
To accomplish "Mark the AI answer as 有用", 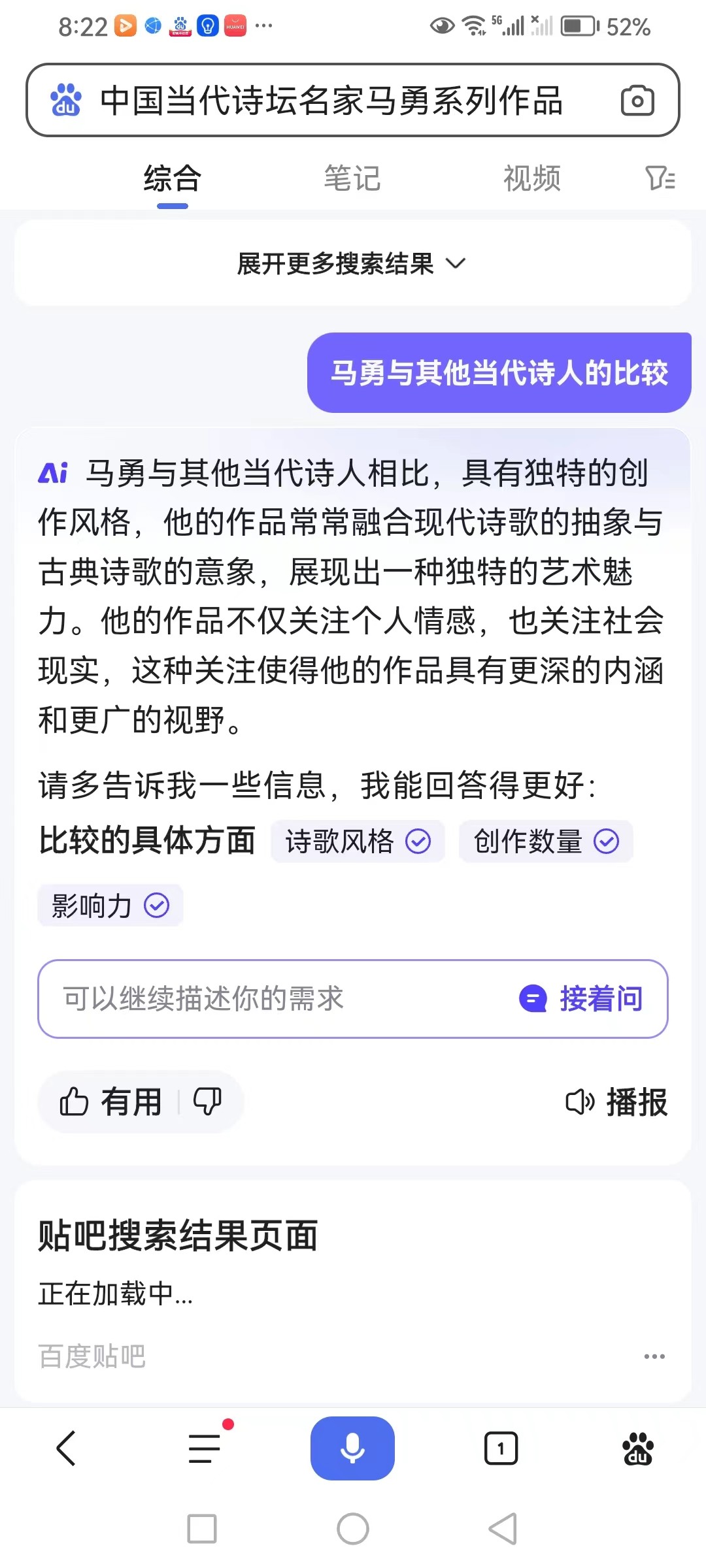I will (111, 1102).
